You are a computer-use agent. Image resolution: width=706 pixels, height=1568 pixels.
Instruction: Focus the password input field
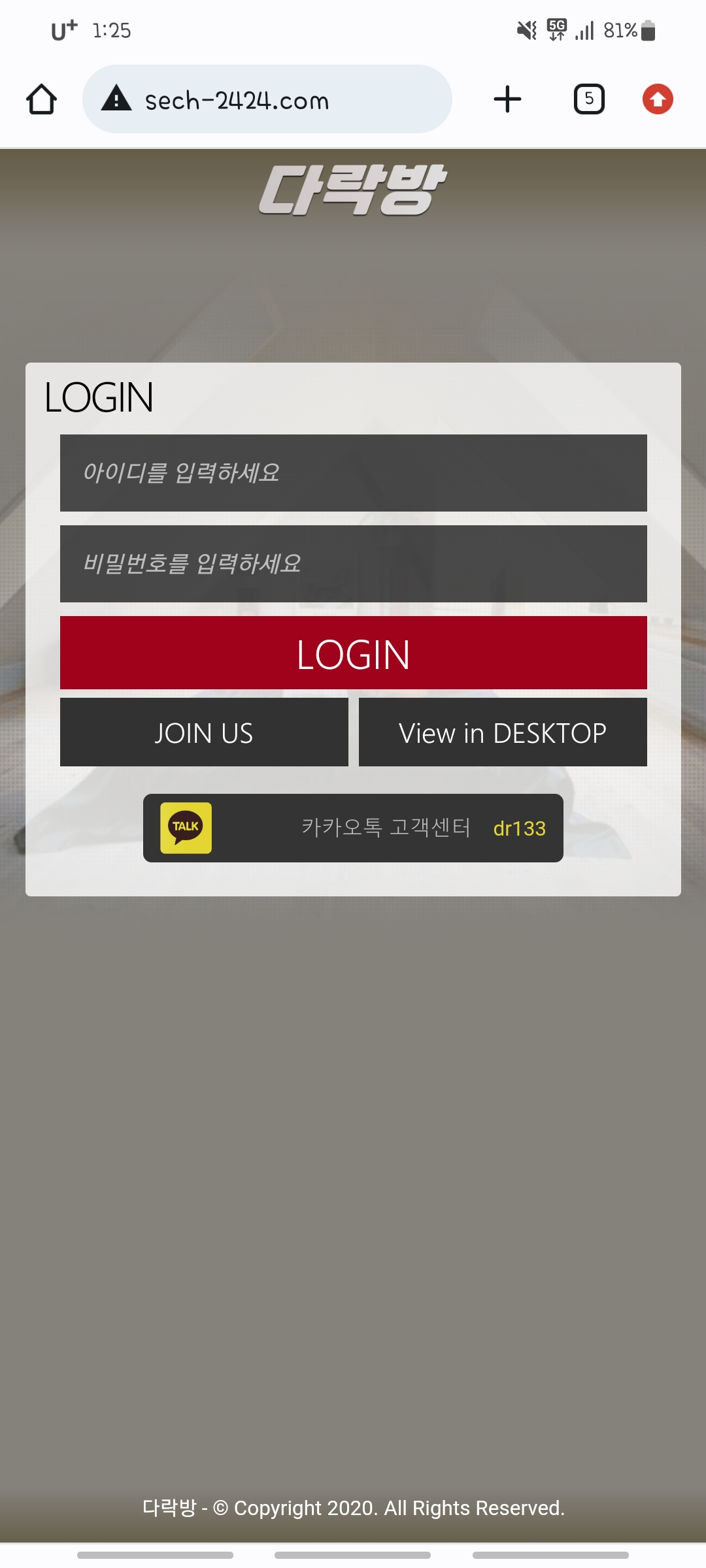(x=353, y=564)
